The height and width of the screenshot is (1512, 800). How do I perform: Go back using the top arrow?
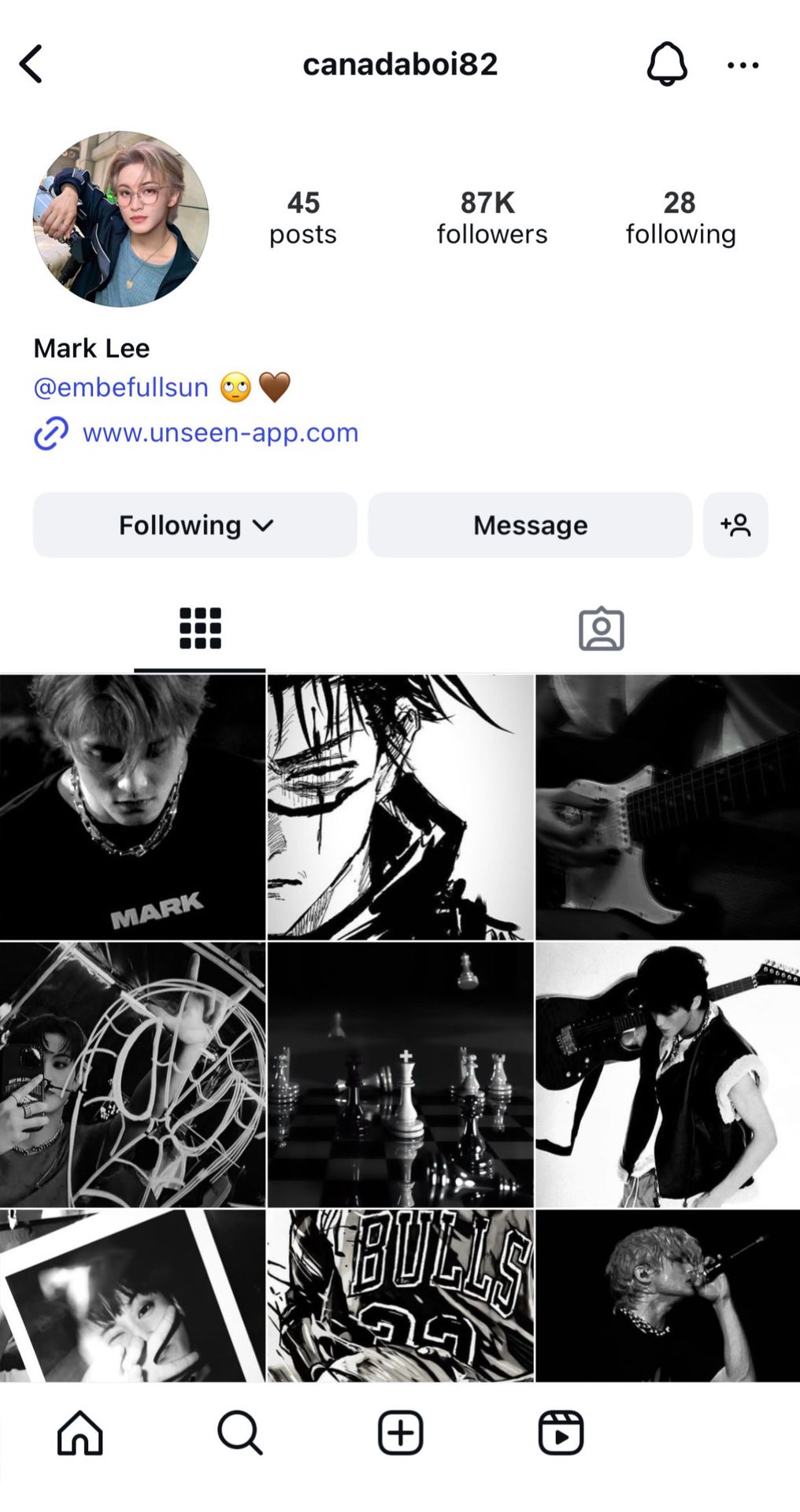point(31,65)
